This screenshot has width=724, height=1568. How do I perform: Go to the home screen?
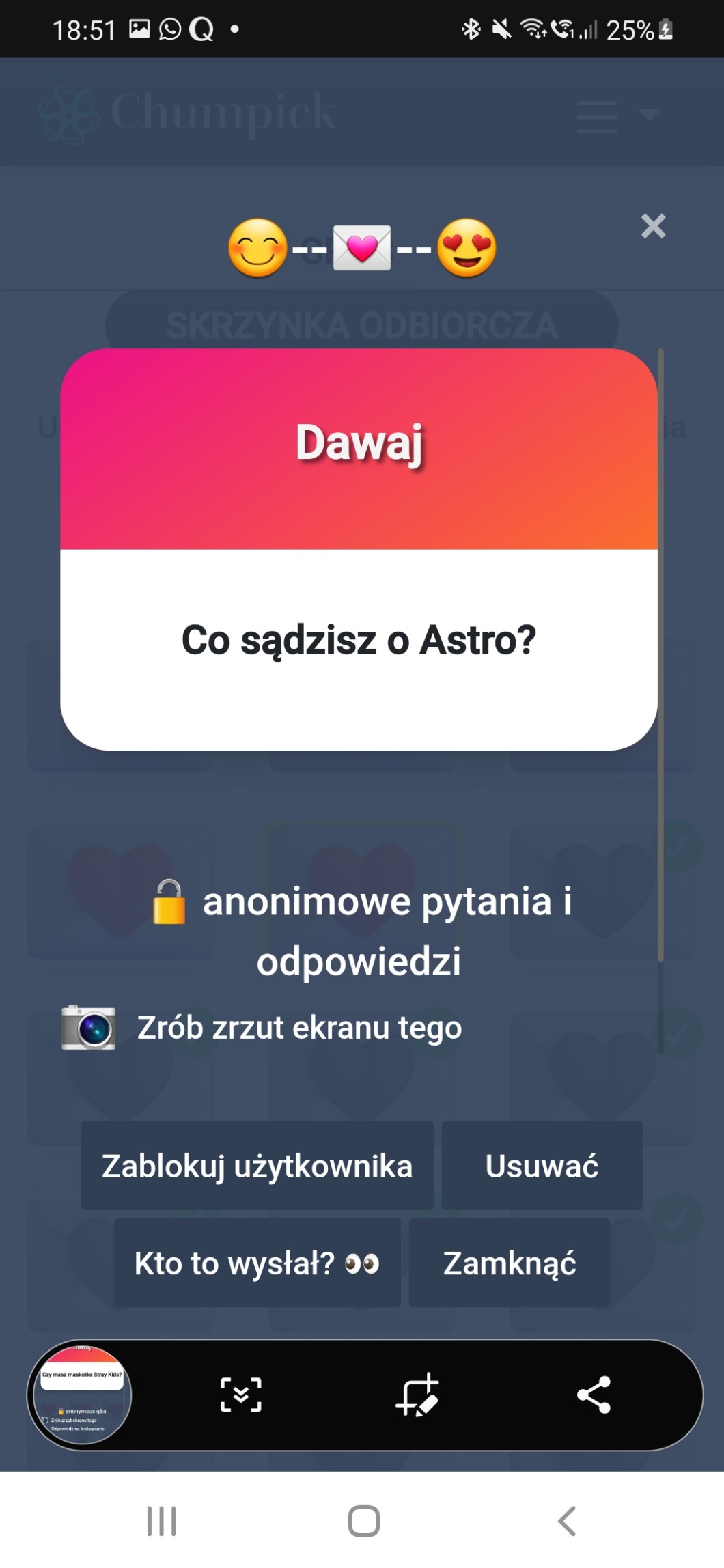(x=363, y=1522)
